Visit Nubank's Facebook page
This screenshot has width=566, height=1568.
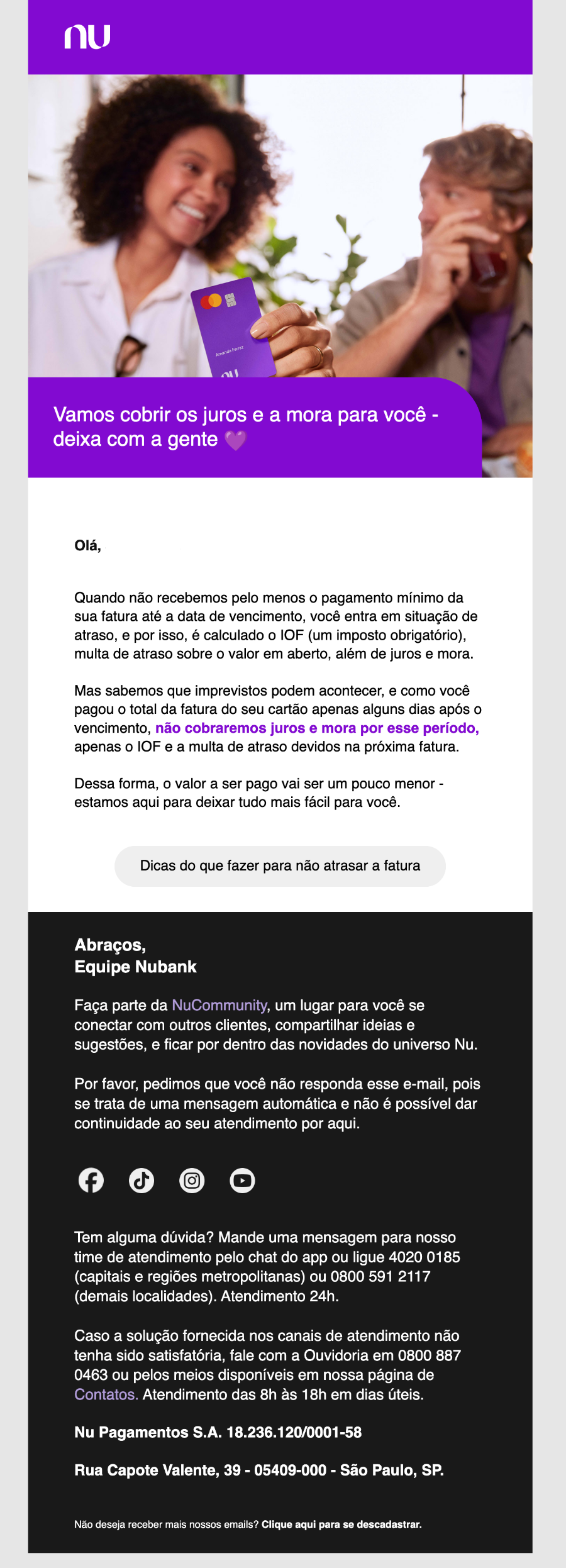pos(91,1181)
